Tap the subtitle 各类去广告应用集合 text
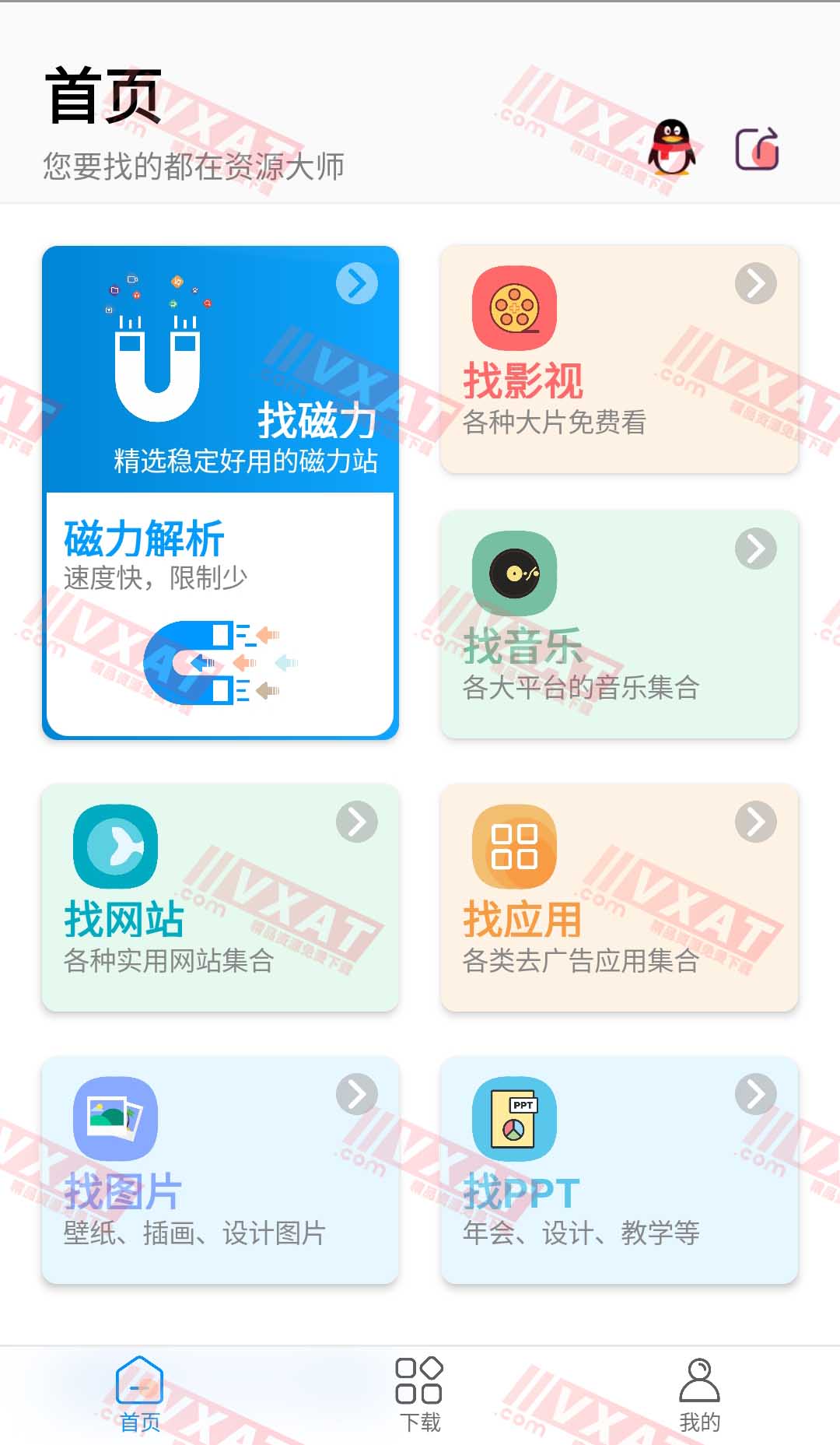 coord(582,963)
